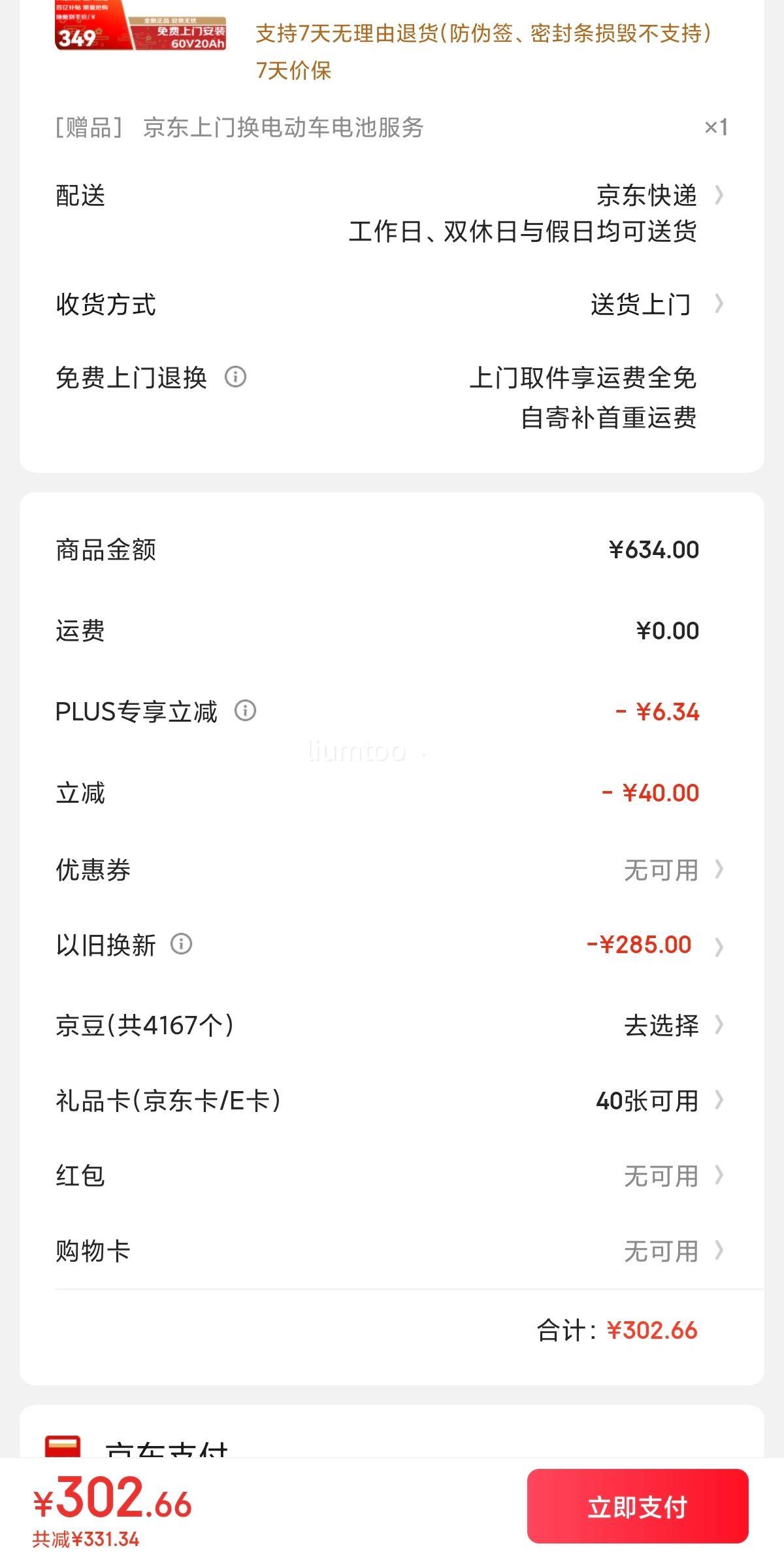The height and width of the screenshot is (1567, 784).
Task: Tap the 立即支付 button
Action: (638, 1507)
